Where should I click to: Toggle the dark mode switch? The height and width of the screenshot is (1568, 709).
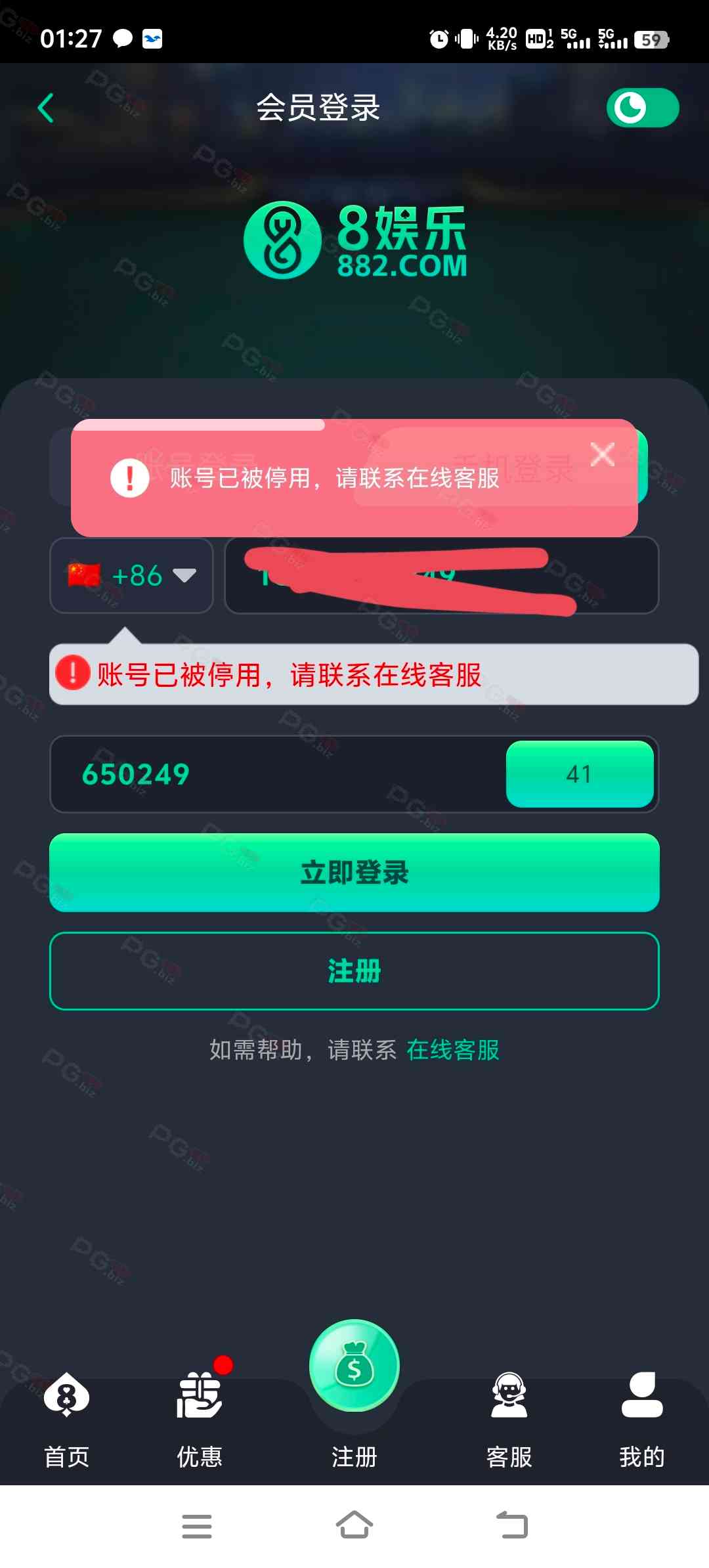tap(642, 108)
